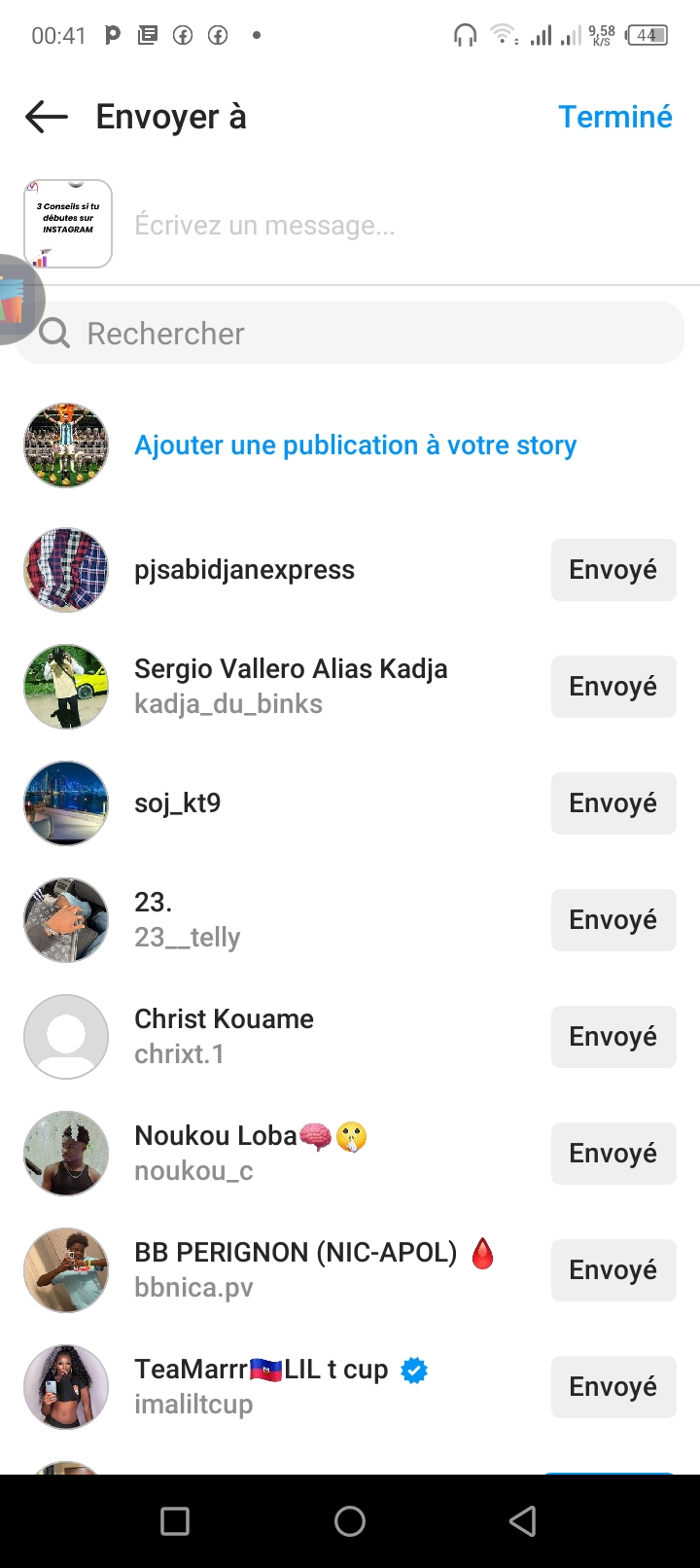Go to home via system navigation bar

pos(350,1521)
